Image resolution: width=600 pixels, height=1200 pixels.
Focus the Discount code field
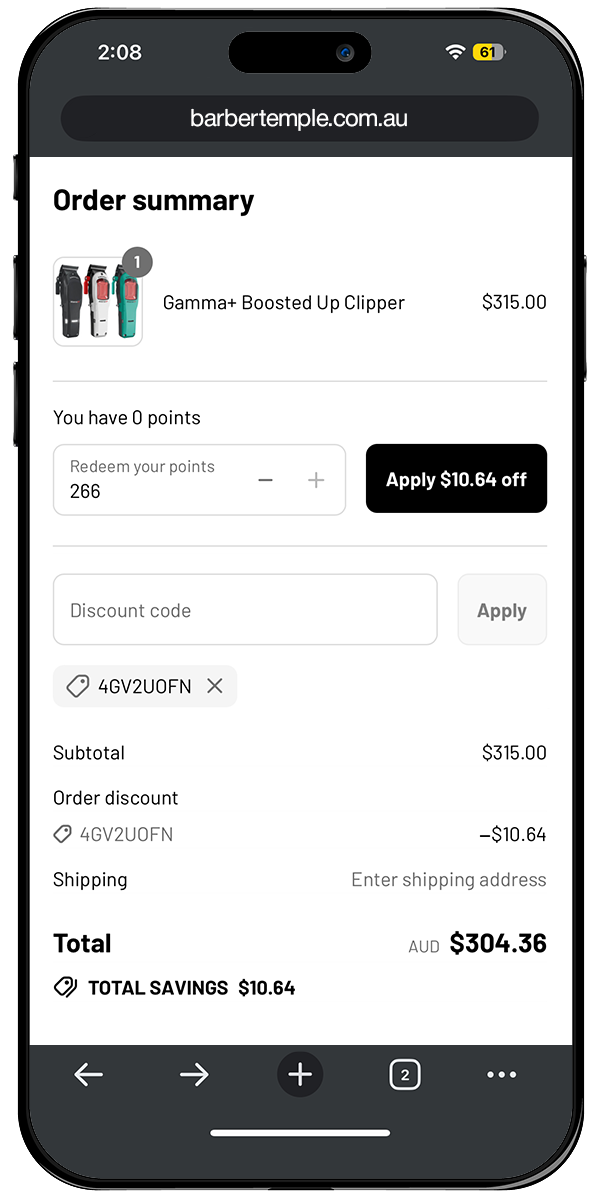[x=245, y=610]
